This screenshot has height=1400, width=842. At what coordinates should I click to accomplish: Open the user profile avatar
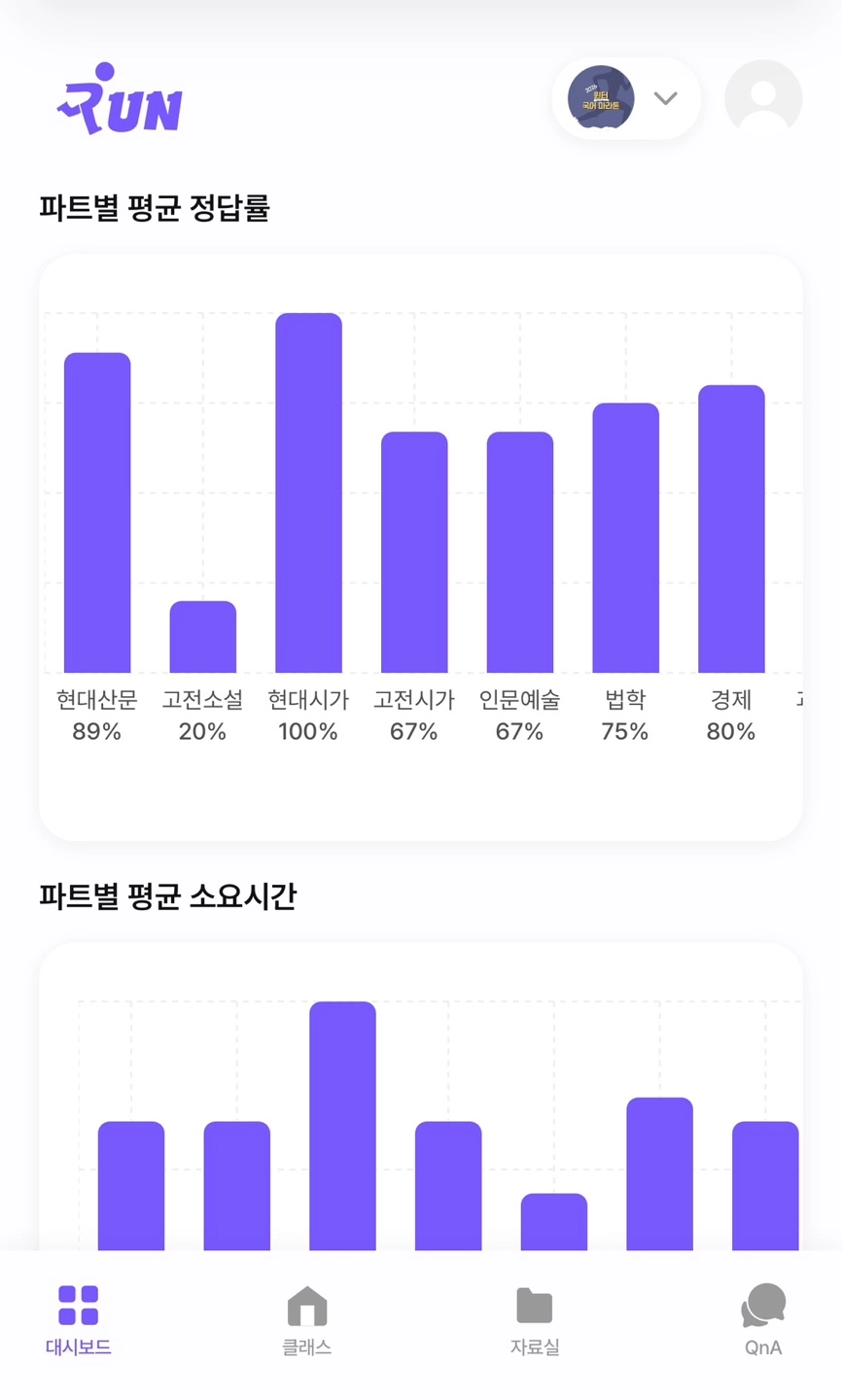(x=763, y=98)
